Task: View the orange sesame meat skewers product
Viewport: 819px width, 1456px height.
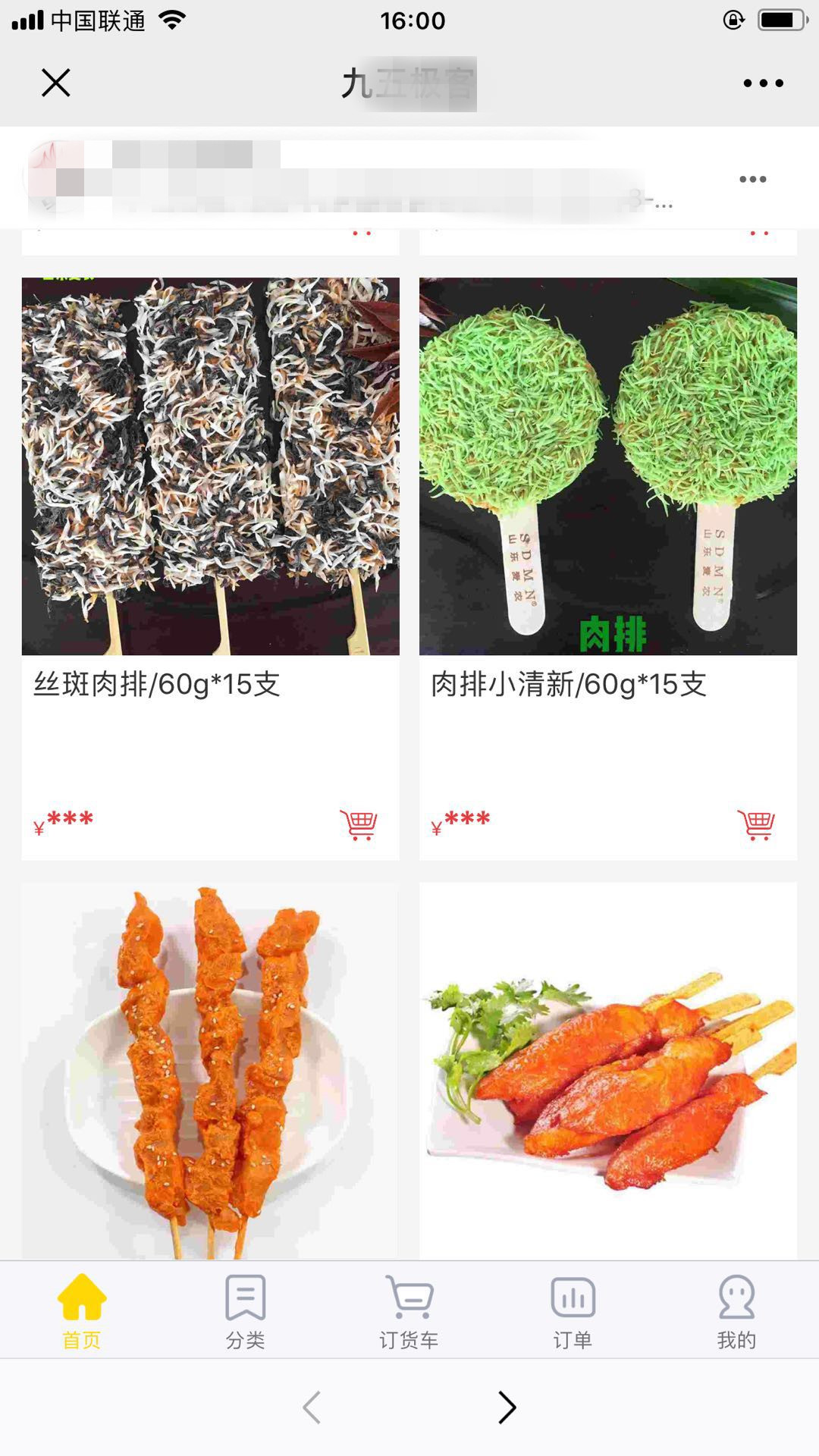Action: click(210, 1069)
